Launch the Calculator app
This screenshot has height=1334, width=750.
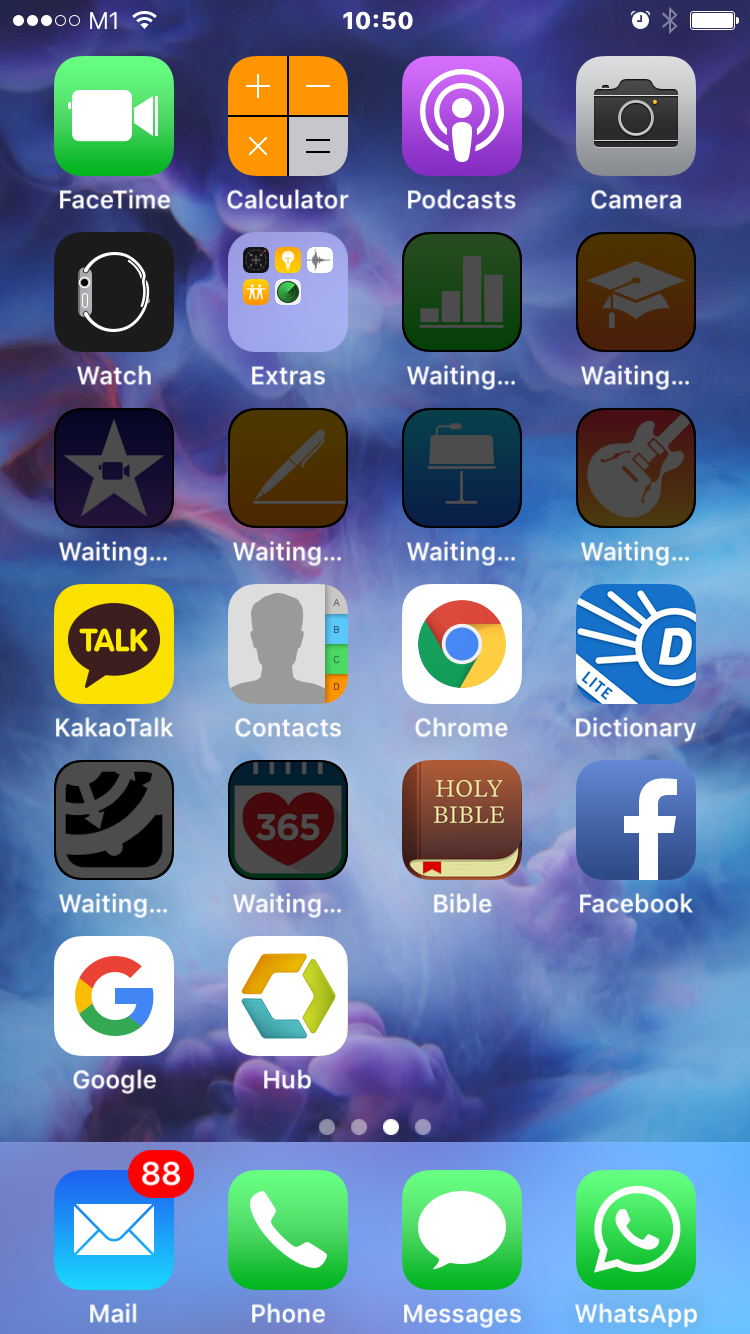click(x=288, y=116)
